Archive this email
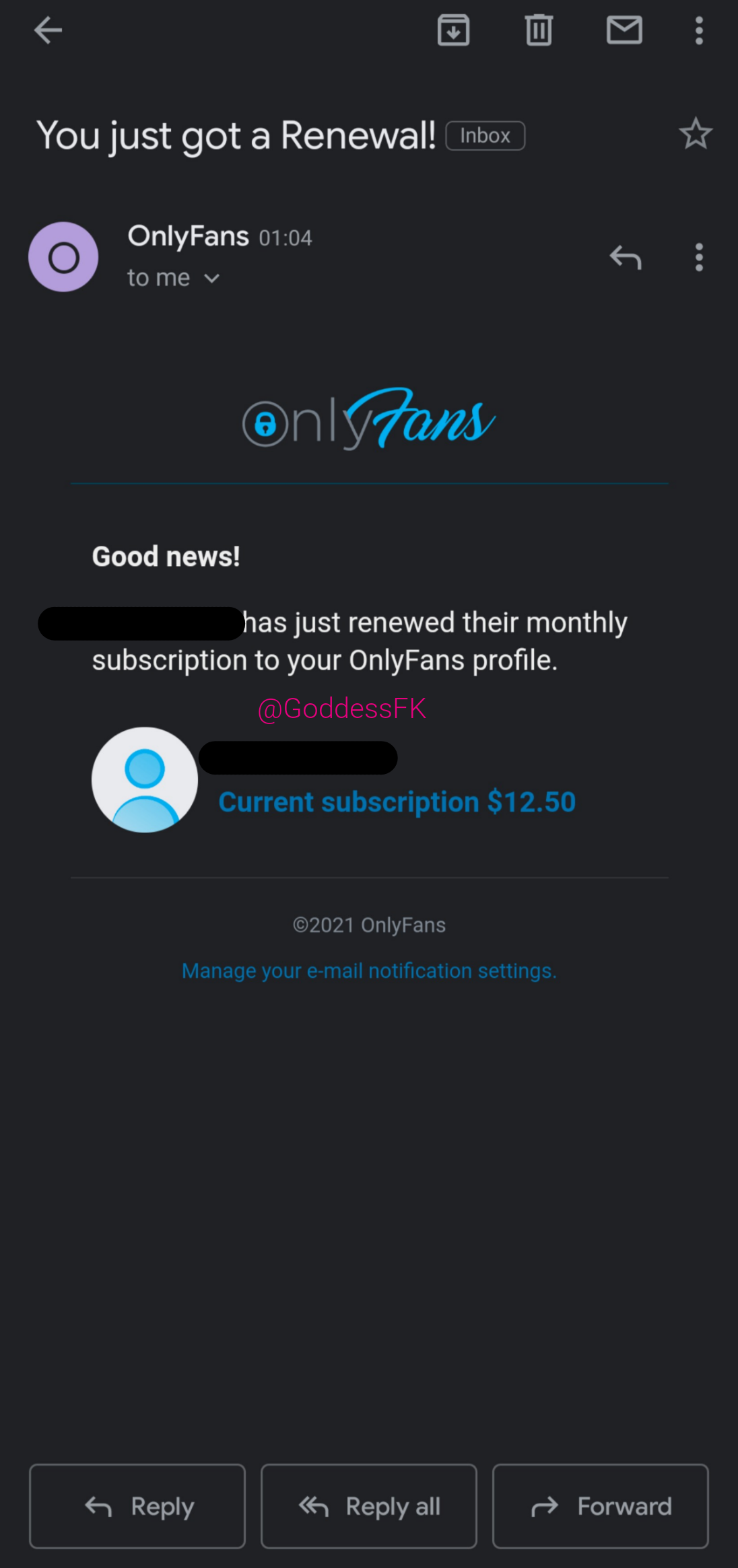 tap(453, 30)
